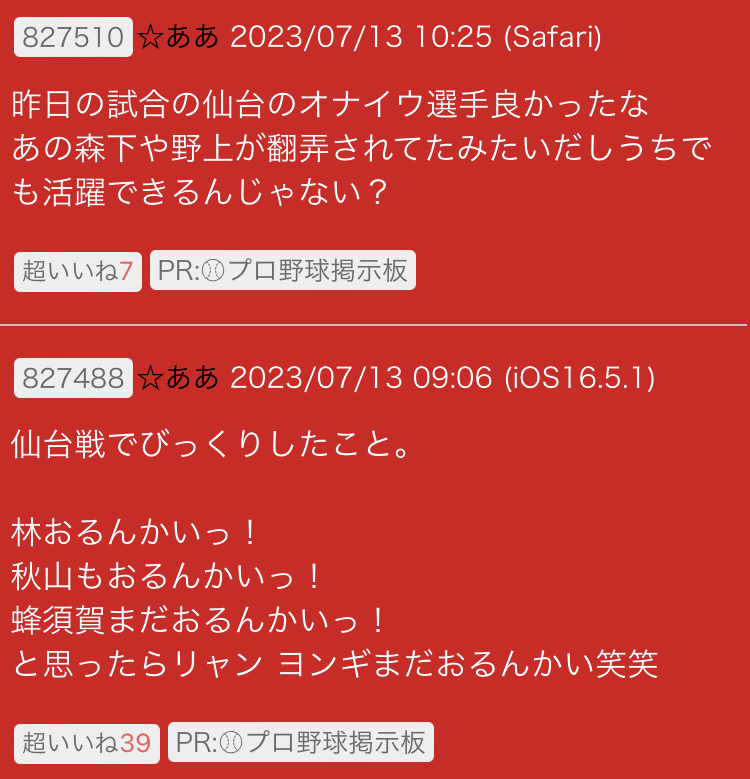Open PR プロ野球掲示板 link under post 827510
Image resolution: width=750 pixels, height=779 pixels.
283,271
